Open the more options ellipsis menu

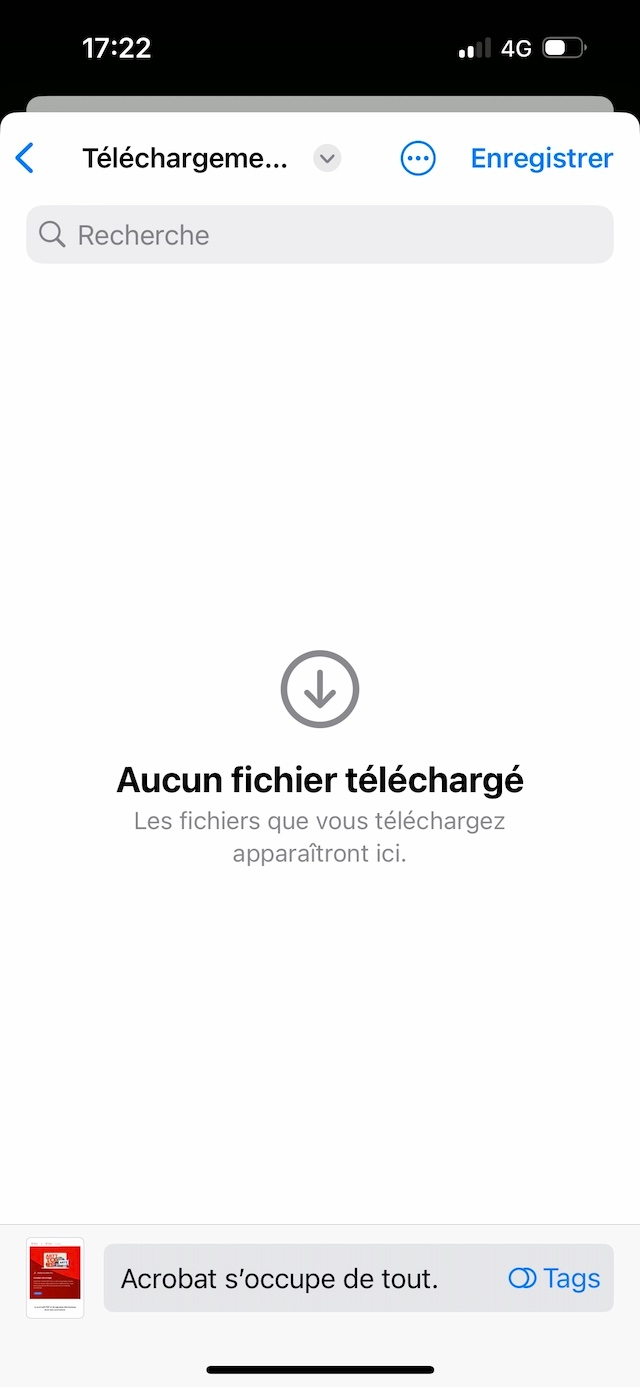click(418, 158)
